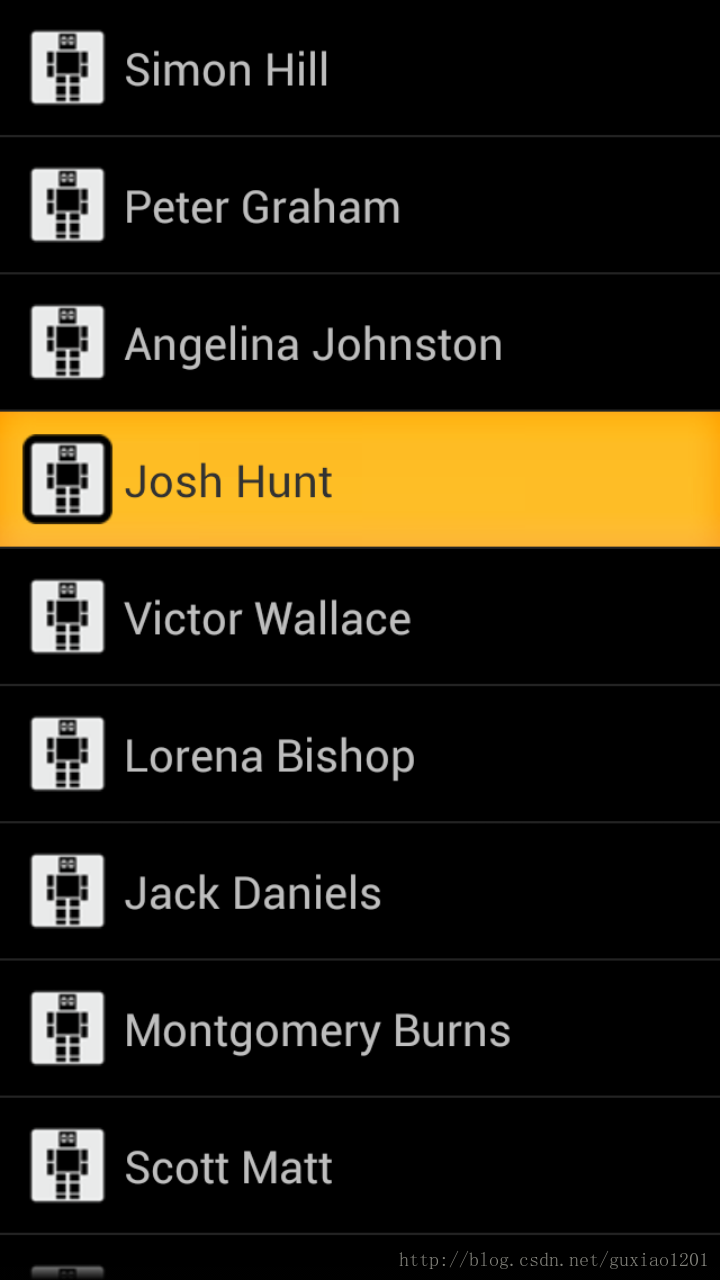
Task: Open Angelina Johnston's entry
Action: pos(360,342)
